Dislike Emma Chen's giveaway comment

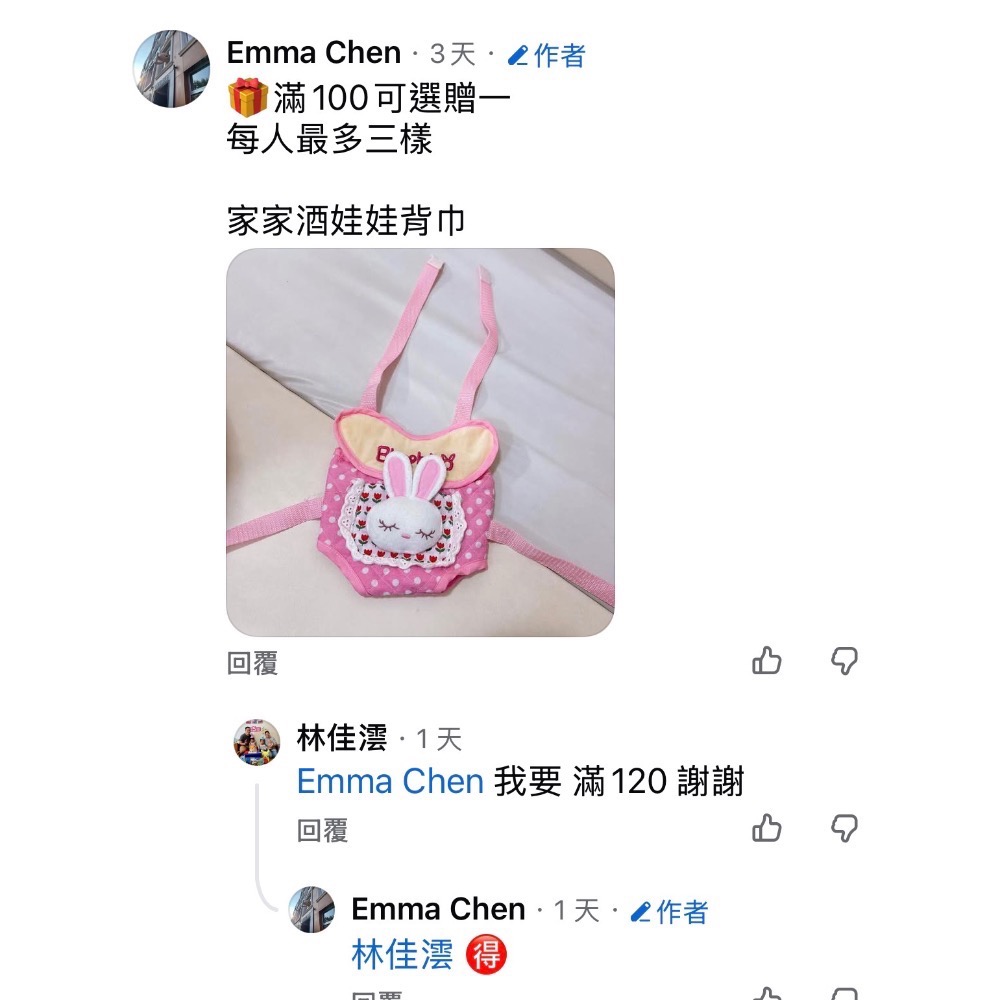point(845,661)
